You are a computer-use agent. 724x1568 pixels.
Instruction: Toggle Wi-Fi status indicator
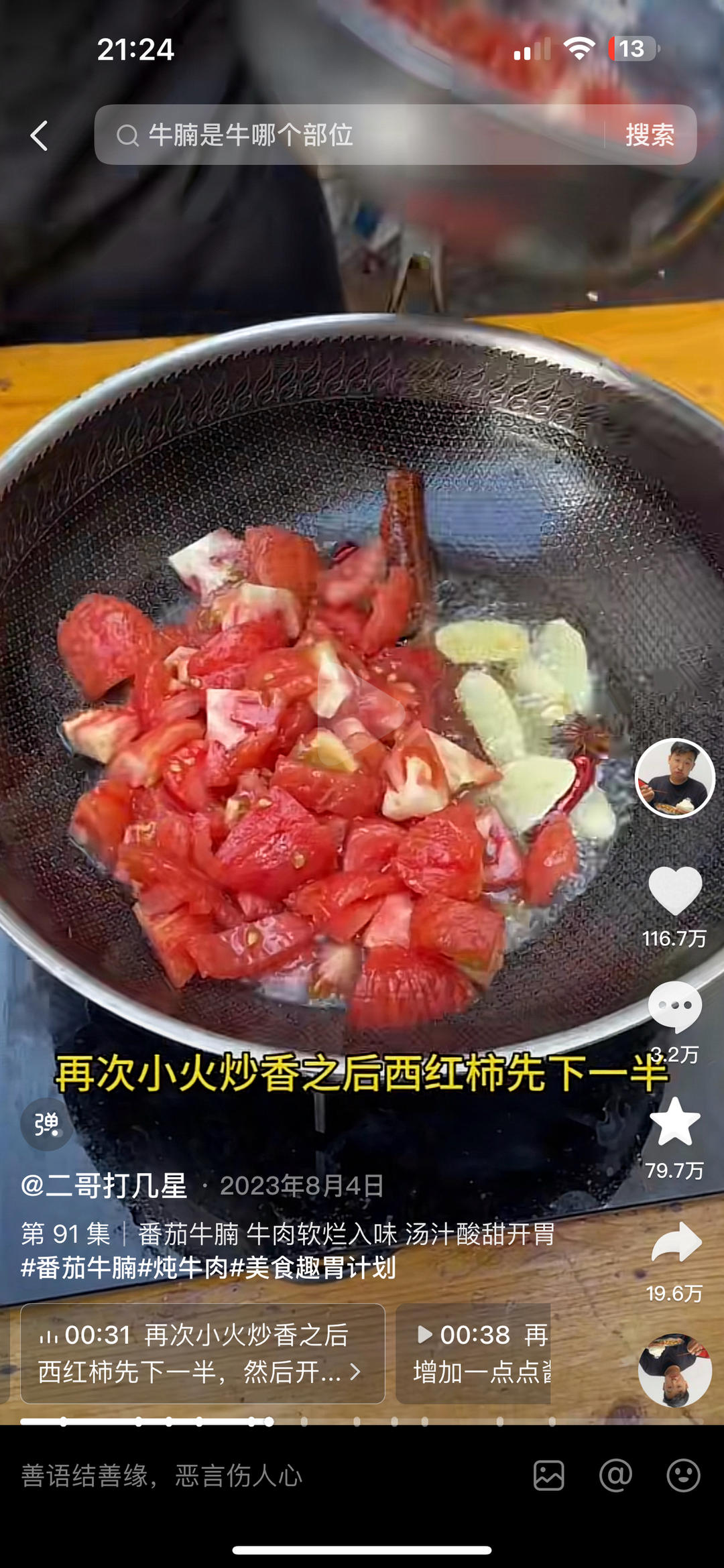[581, 48]
